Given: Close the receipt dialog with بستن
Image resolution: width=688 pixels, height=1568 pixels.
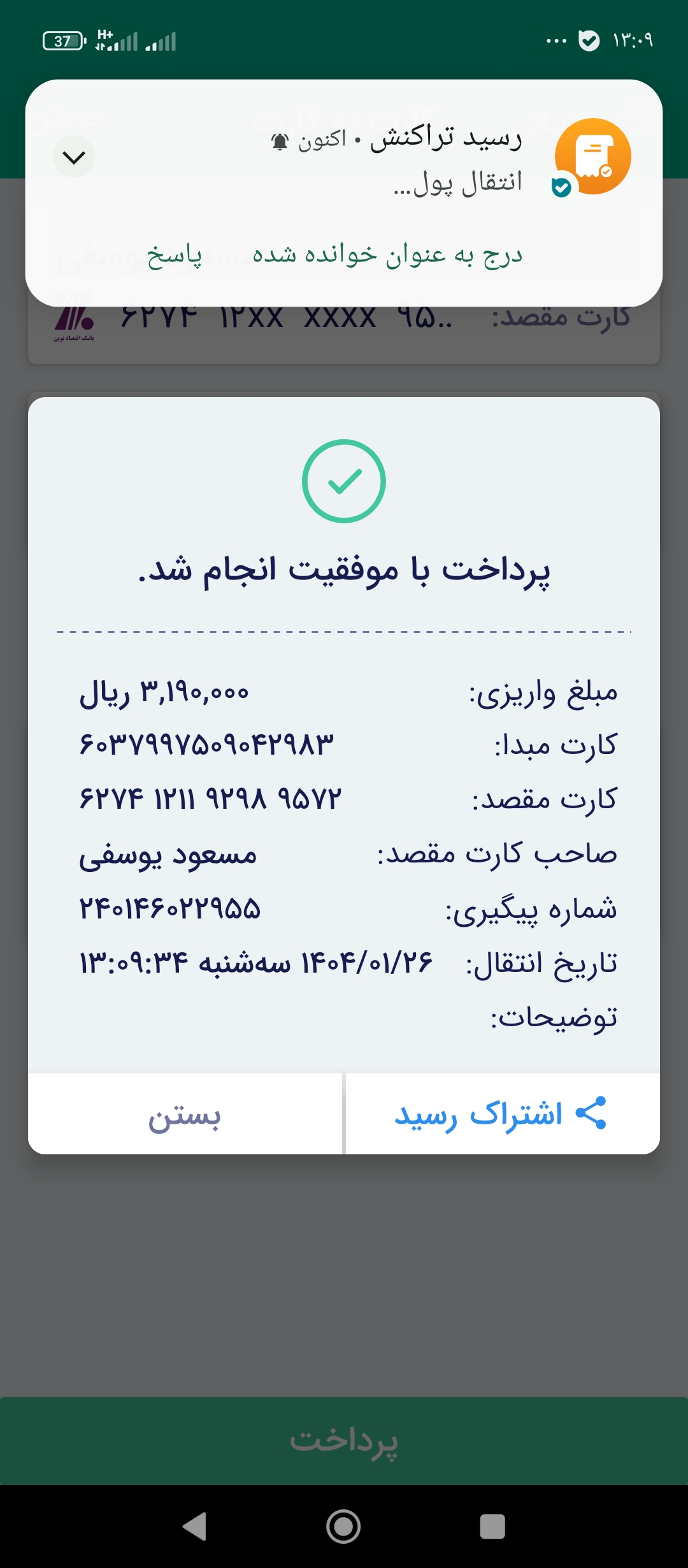Looking at the screenshot, I should tap(185, 1114).
